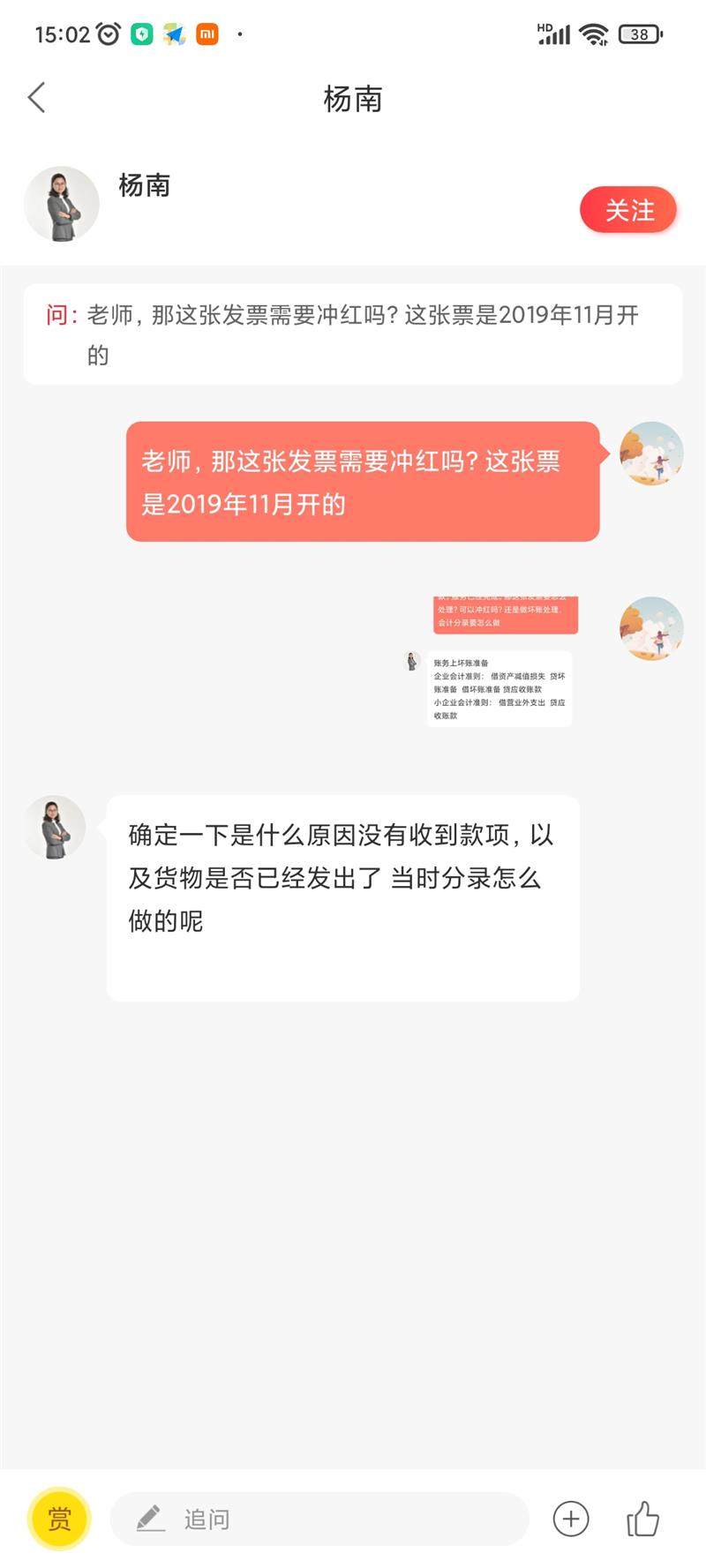
Task: Give the answer a thumbs up
Action: [x=642, y=1519]
